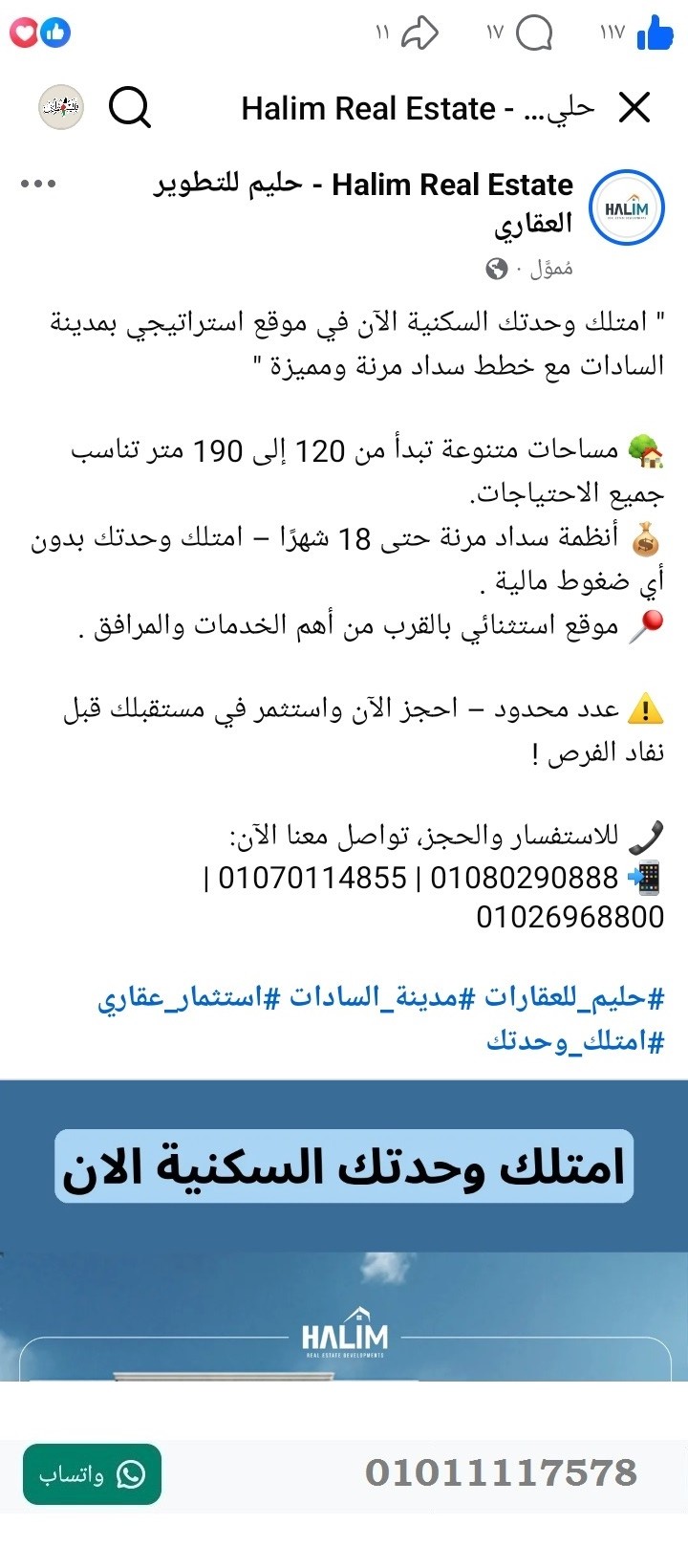The image size is (688, 1568).
Task: Open comments via the speech bubble icon
Action: [536, 32]
